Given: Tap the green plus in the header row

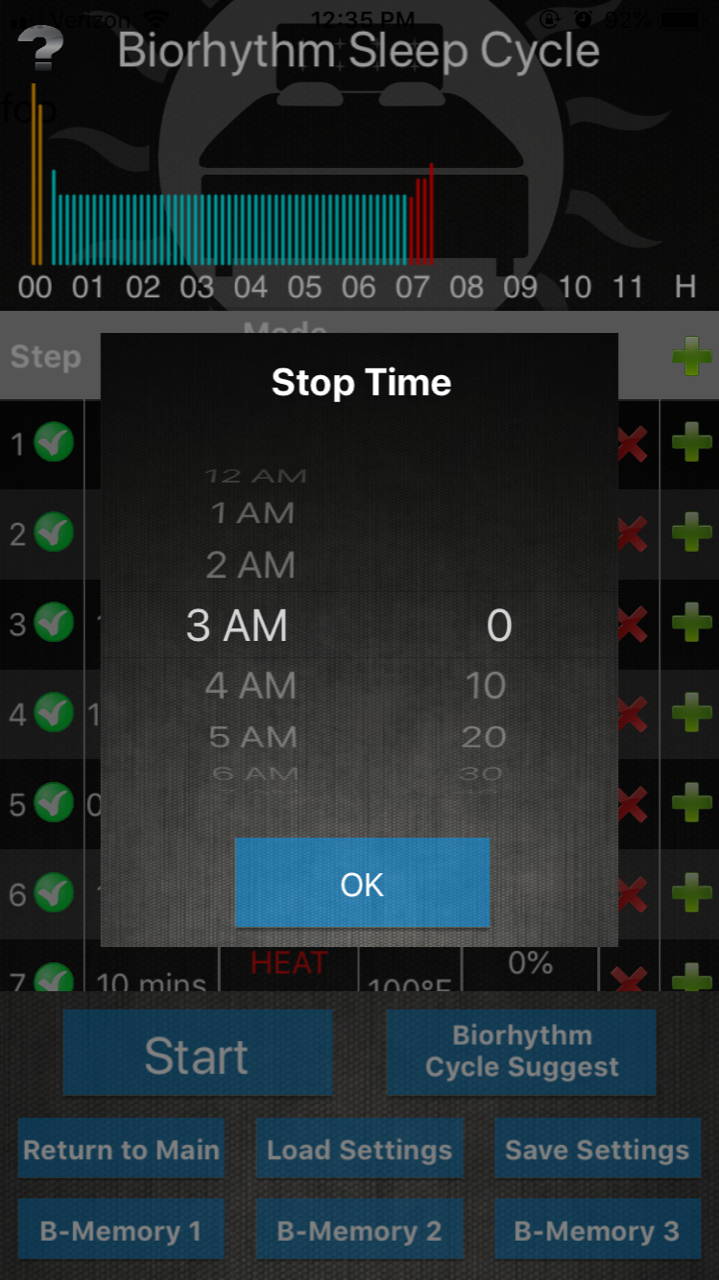Looking at the screenshot, I should (x=691, y=357).
